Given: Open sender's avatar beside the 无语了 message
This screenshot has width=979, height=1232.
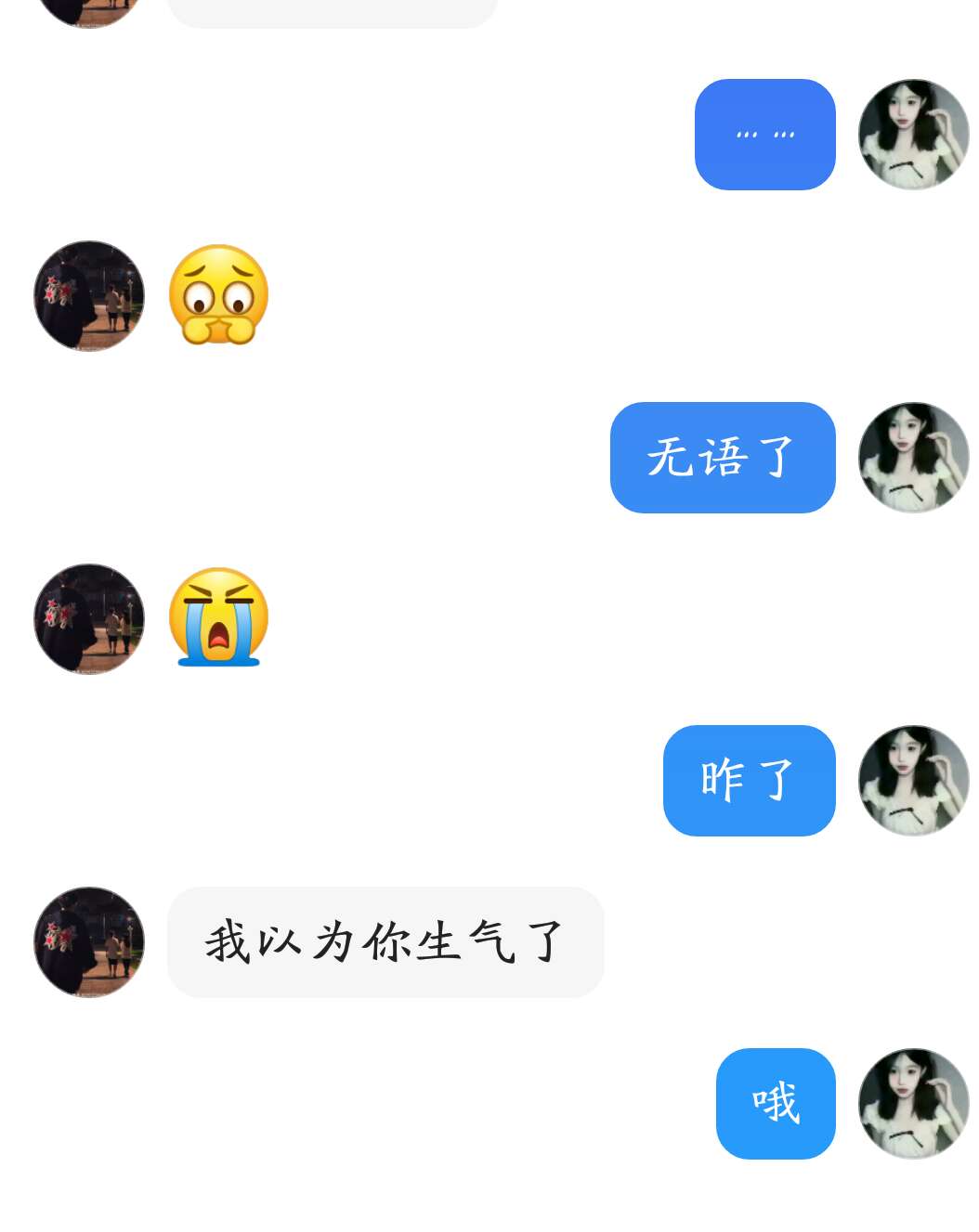Looking at the screenshot, I should 913,458.
